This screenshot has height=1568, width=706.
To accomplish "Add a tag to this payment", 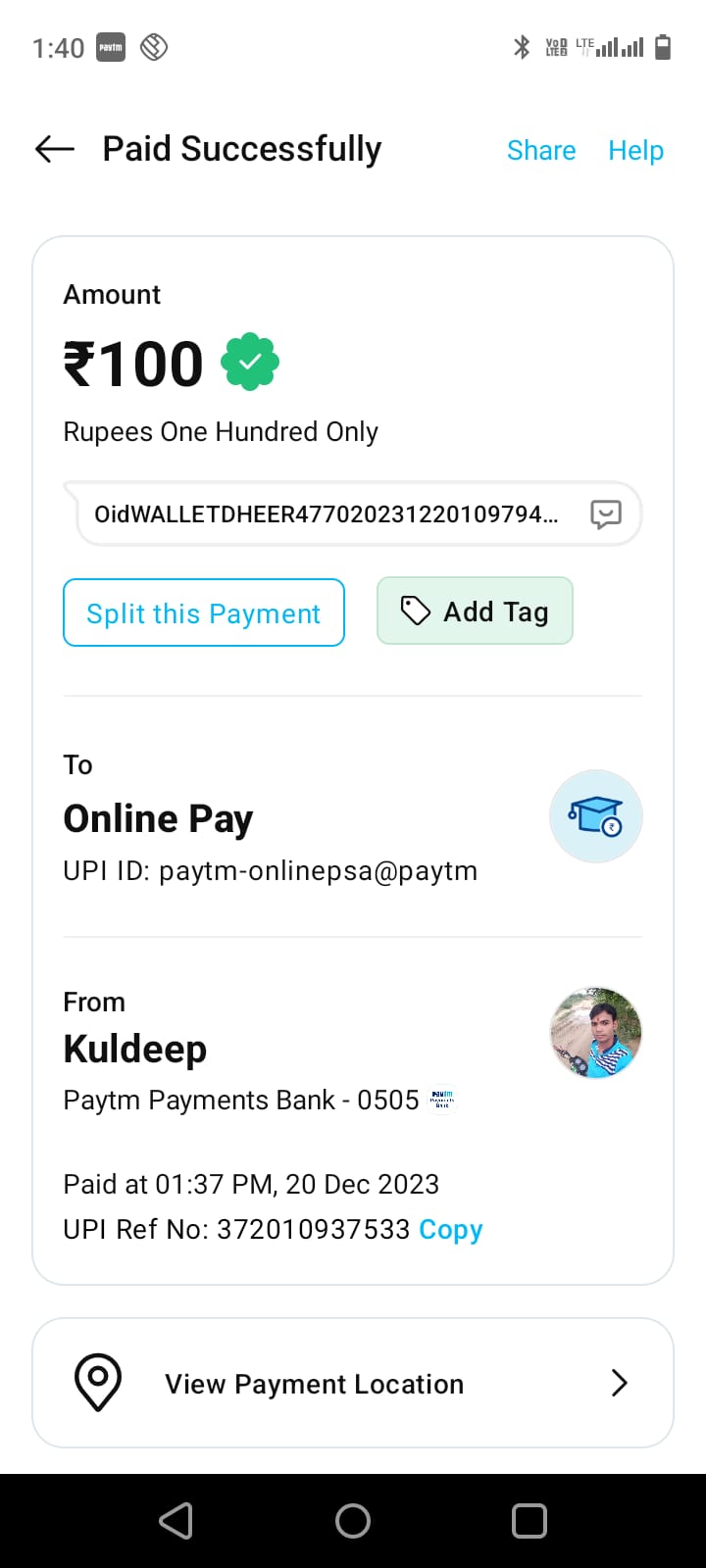I will click(x=475, y=612).
